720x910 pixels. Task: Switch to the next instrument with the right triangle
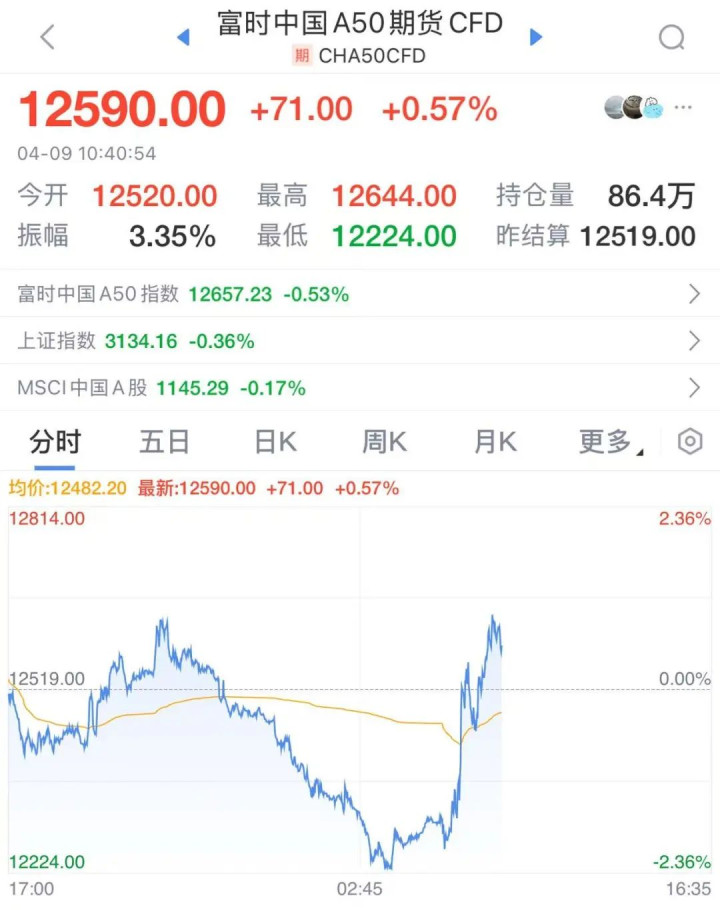tap(536, 37)
